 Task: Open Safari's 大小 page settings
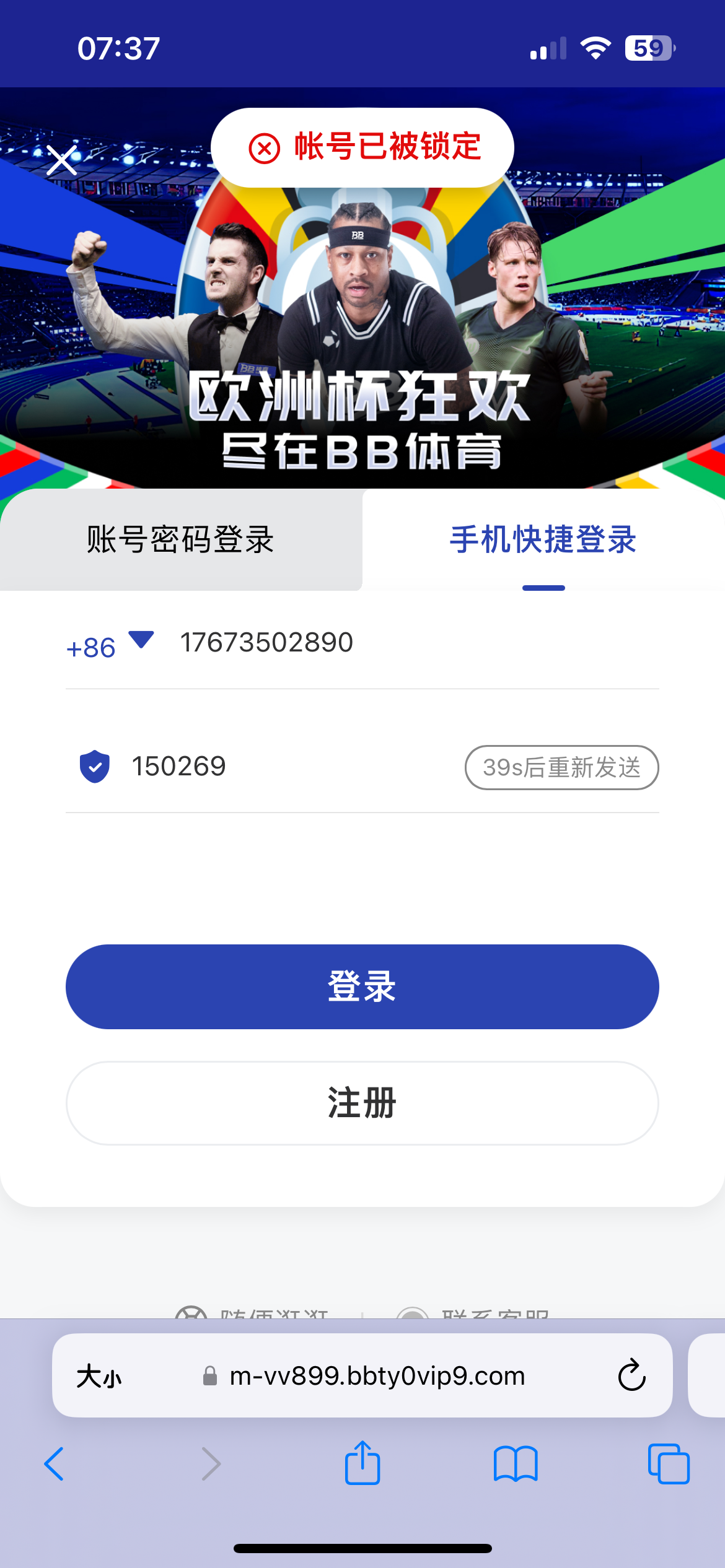99,1376
